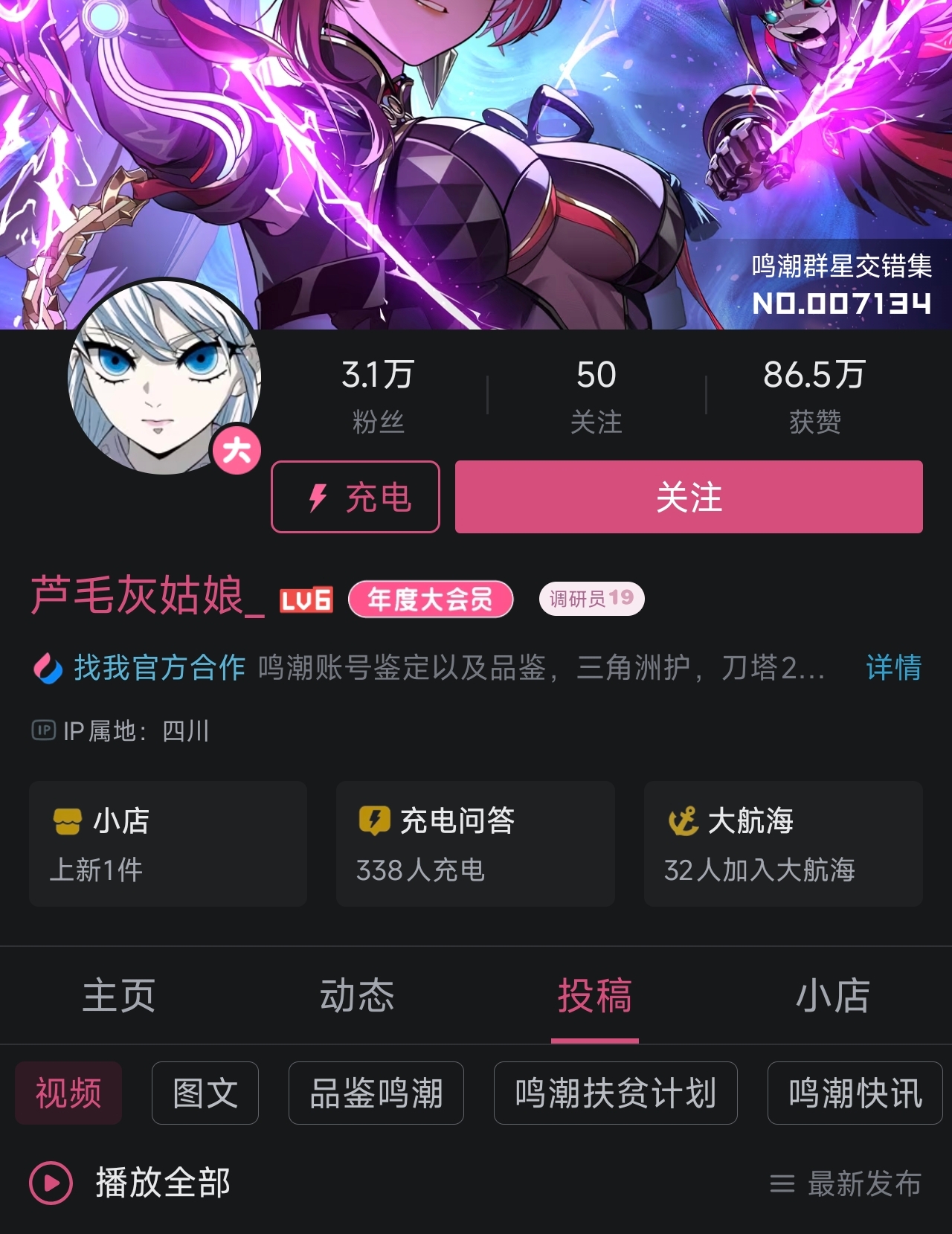Select the 品鉴鸣潮 chip
The image size is (952, 1234).
[x=376, y=1093]
